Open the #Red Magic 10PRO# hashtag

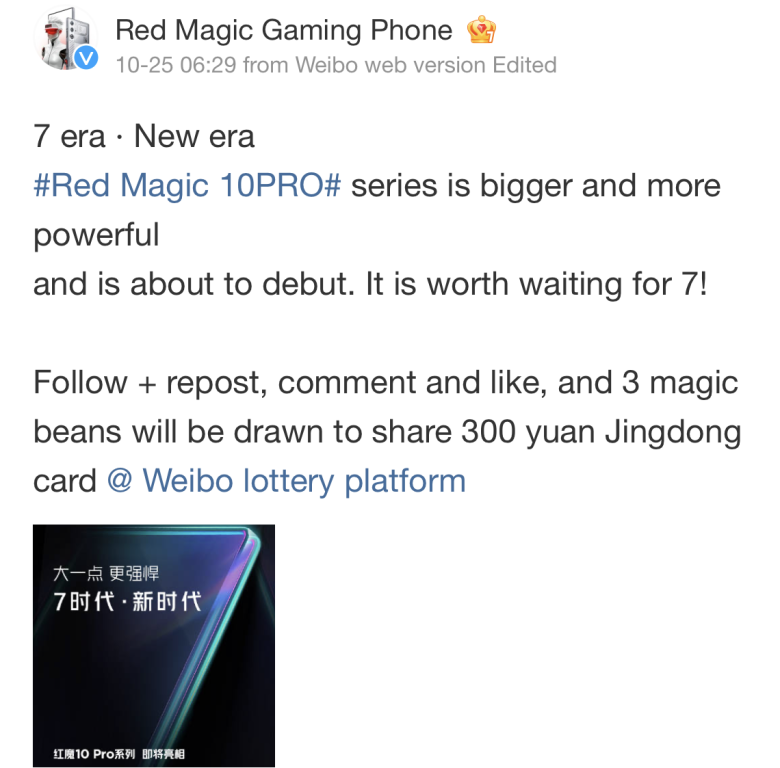click(x=188, y=186)
